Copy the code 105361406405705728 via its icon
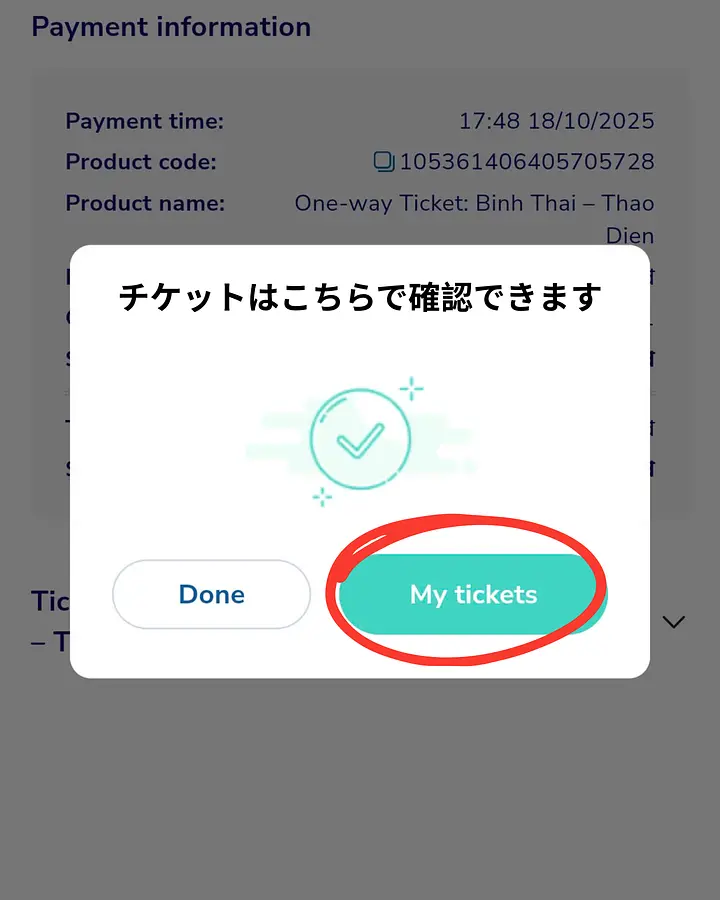Image resolution: width=720 pixels, height=900 pixels. [x=385, y=161]
